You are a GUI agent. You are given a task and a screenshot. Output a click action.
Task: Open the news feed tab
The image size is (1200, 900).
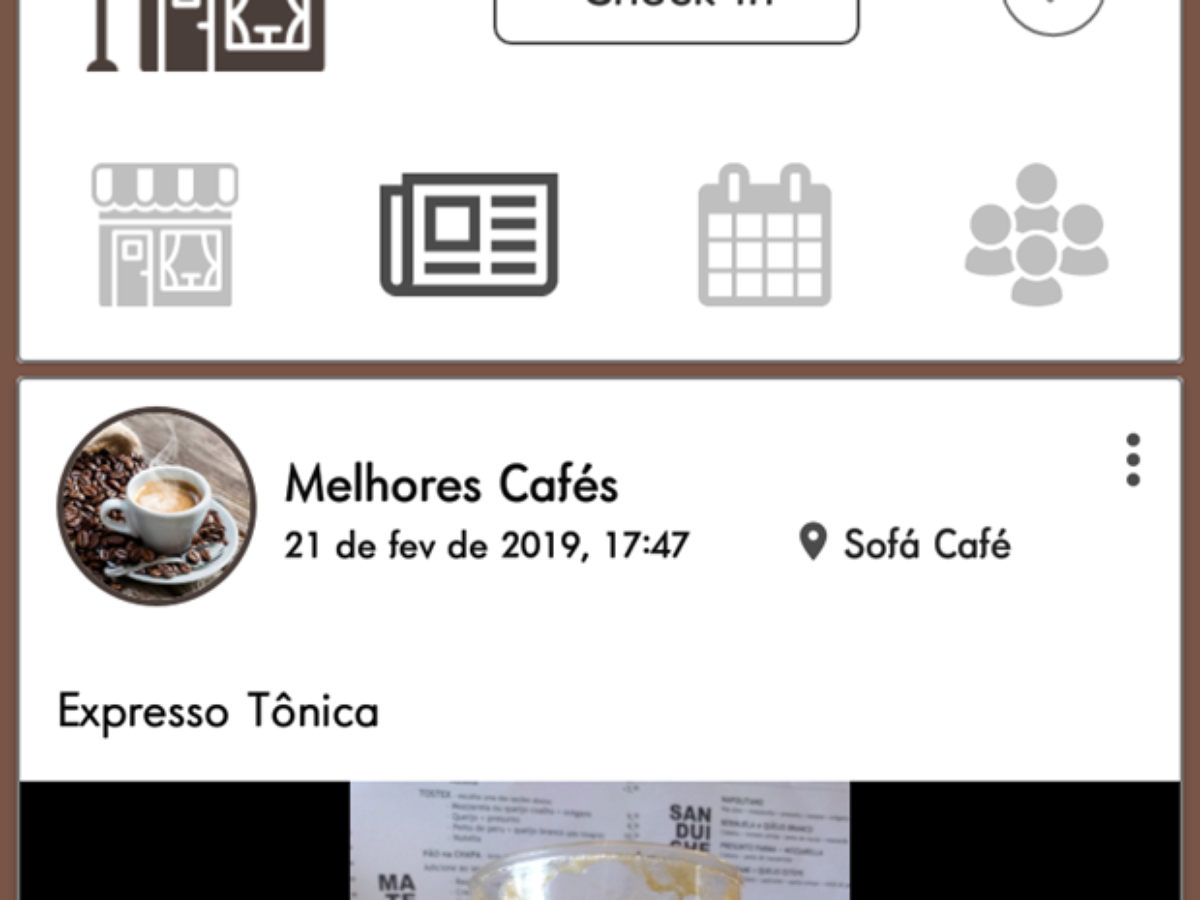pos(469,235)
